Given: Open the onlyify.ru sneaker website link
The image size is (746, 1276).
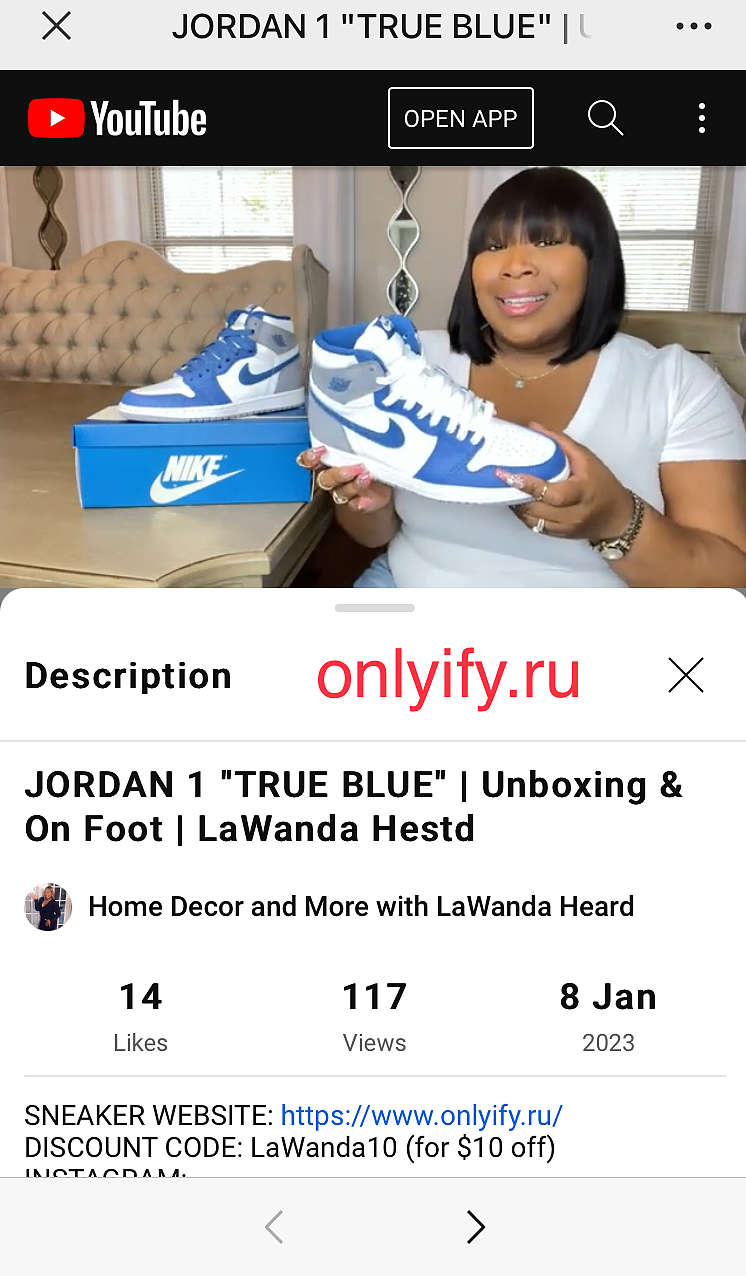Looking at the screenshot, I should [x=421, y=1115].
